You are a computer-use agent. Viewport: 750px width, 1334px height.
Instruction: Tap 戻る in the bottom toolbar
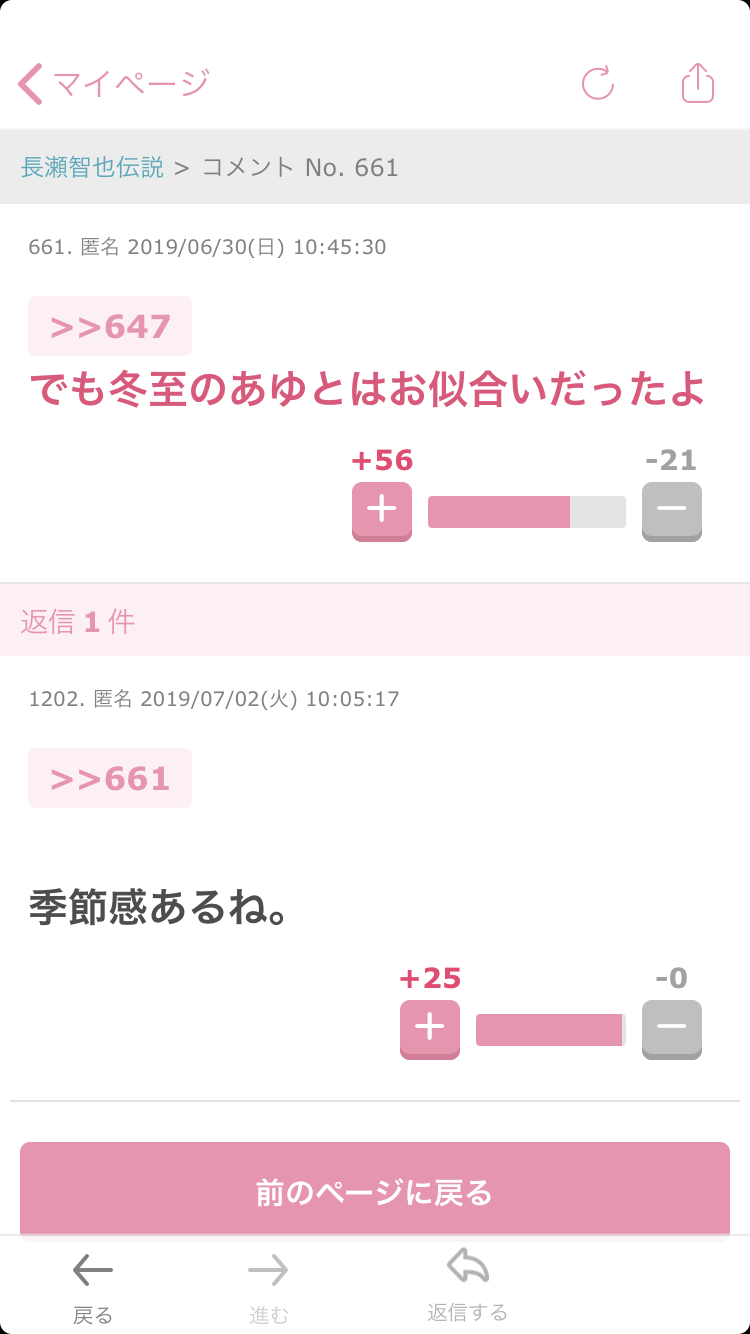[93, 1287]
